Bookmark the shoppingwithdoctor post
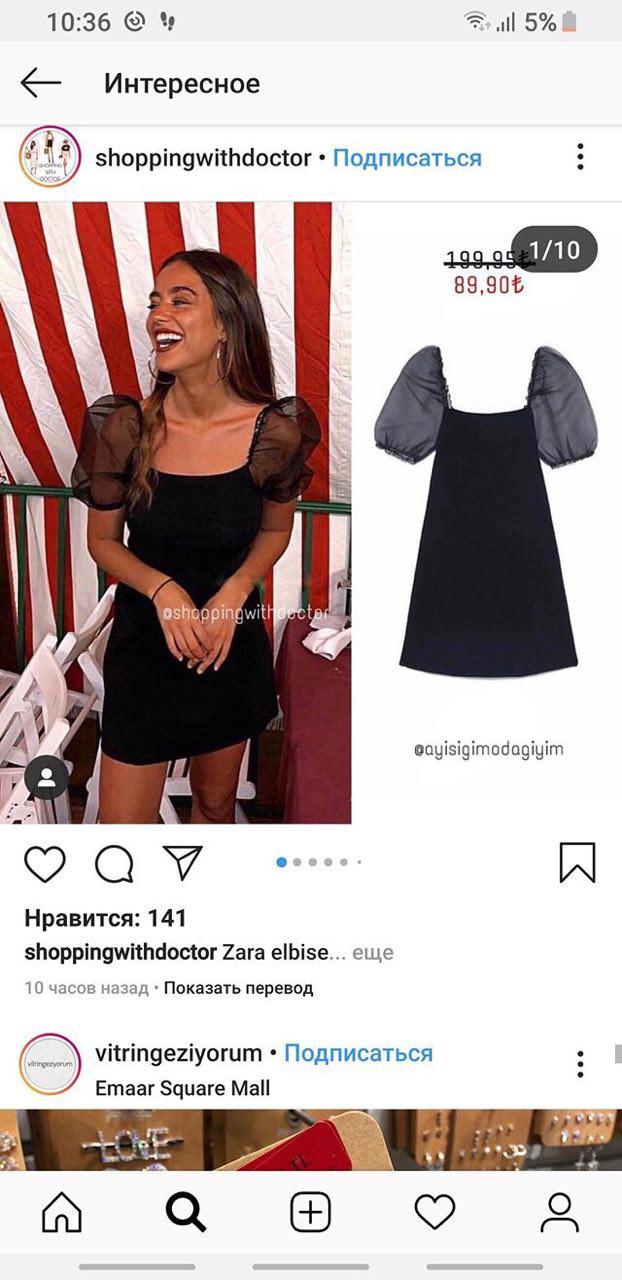Screen dimensions: 622x1280 577,863
